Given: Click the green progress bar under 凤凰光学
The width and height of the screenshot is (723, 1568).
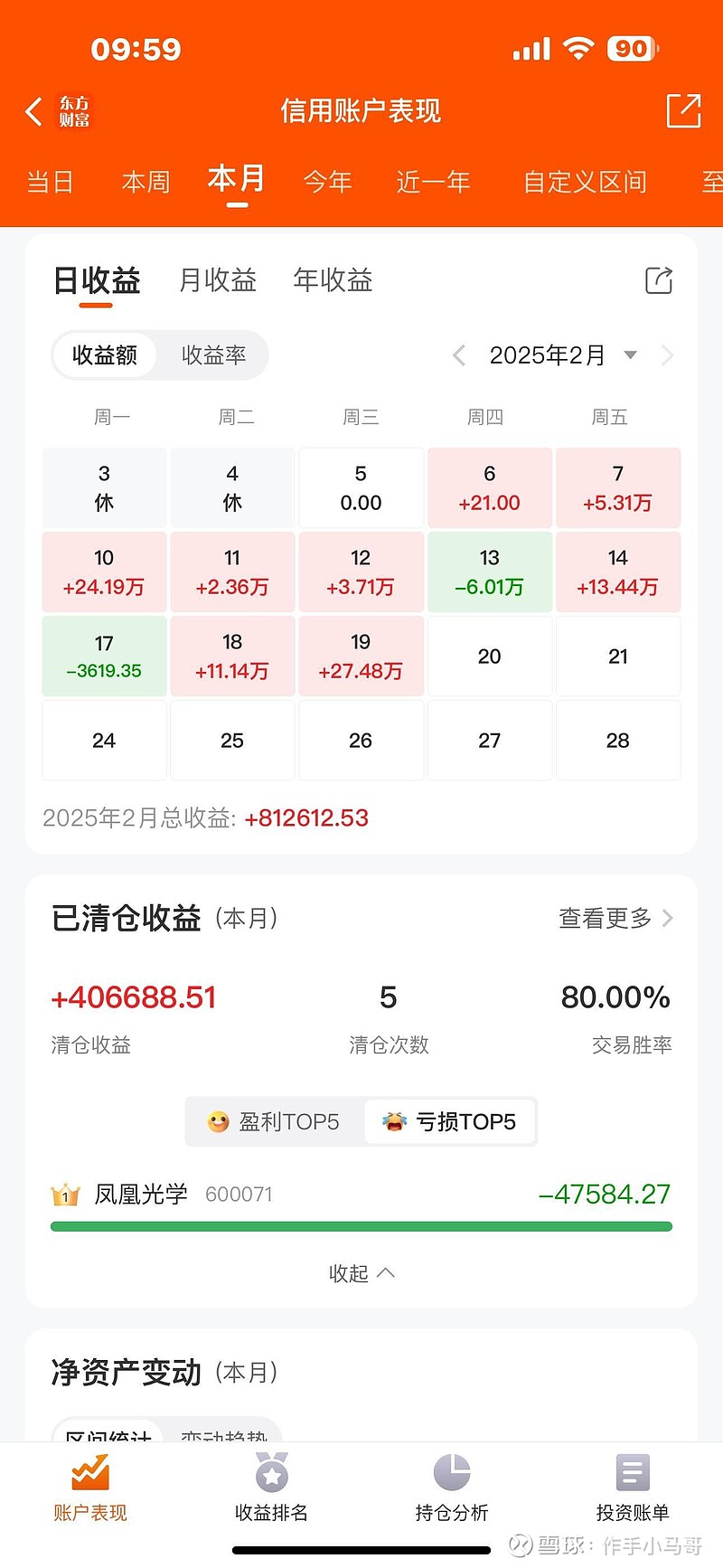Looking at the screenshot, I should tap(361, 1226).
